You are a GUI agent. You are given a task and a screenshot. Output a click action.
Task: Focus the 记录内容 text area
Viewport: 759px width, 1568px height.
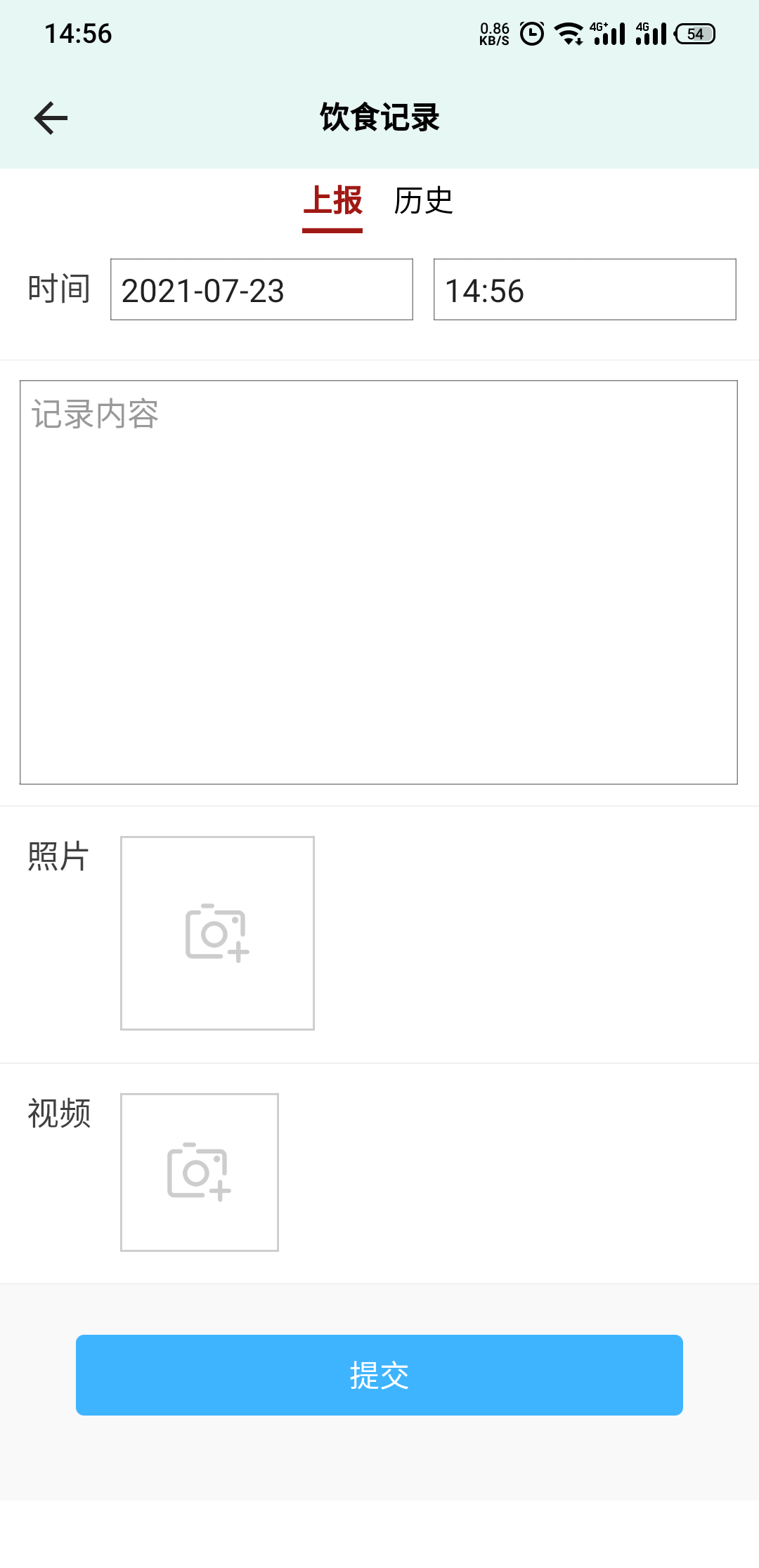(x=379, y=582)
